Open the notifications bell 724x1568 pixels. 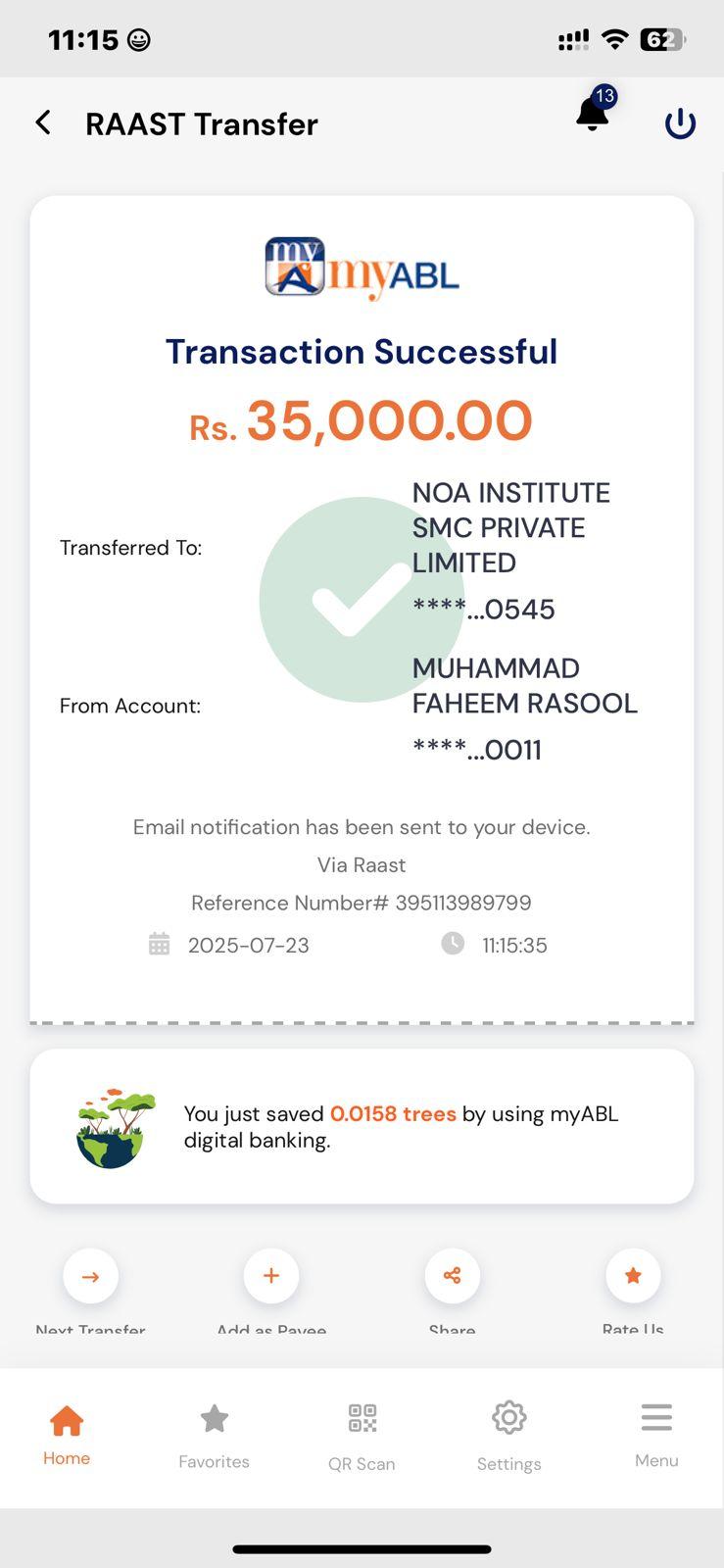click(x=593, y=114)
